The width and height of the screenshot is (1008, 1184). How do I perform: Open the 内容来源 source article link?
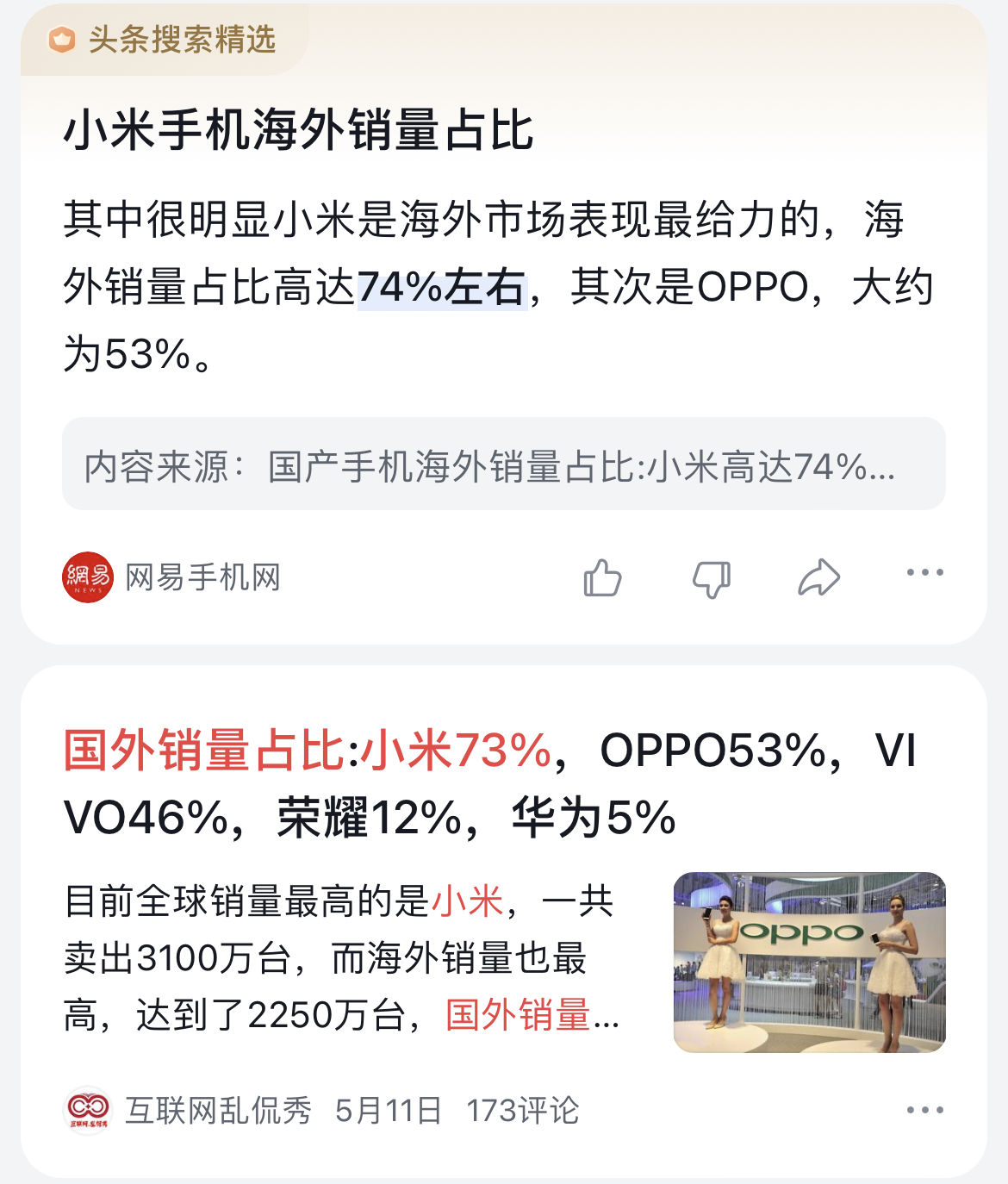coord(503,465)
